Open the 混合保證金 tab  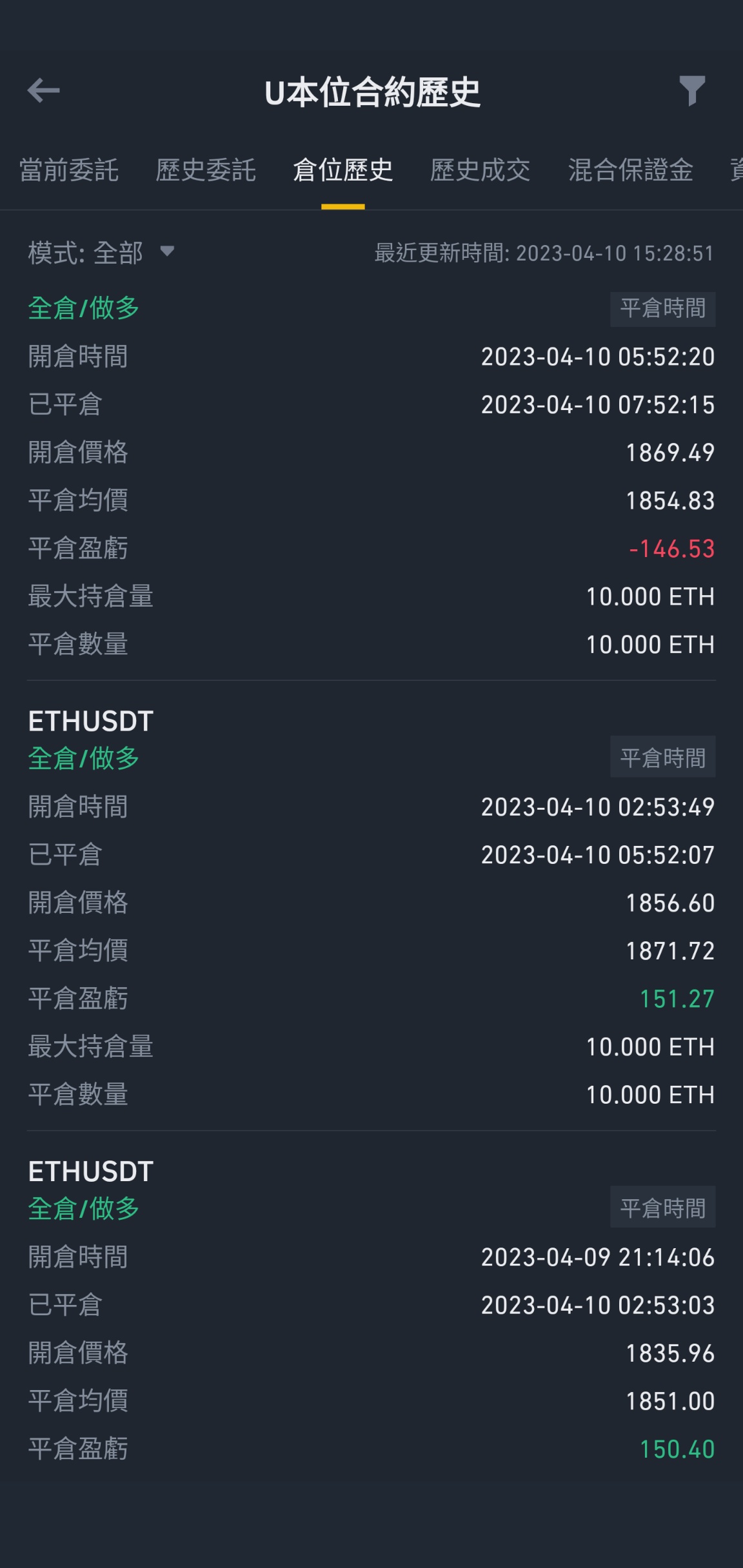[x=630, y=171]
